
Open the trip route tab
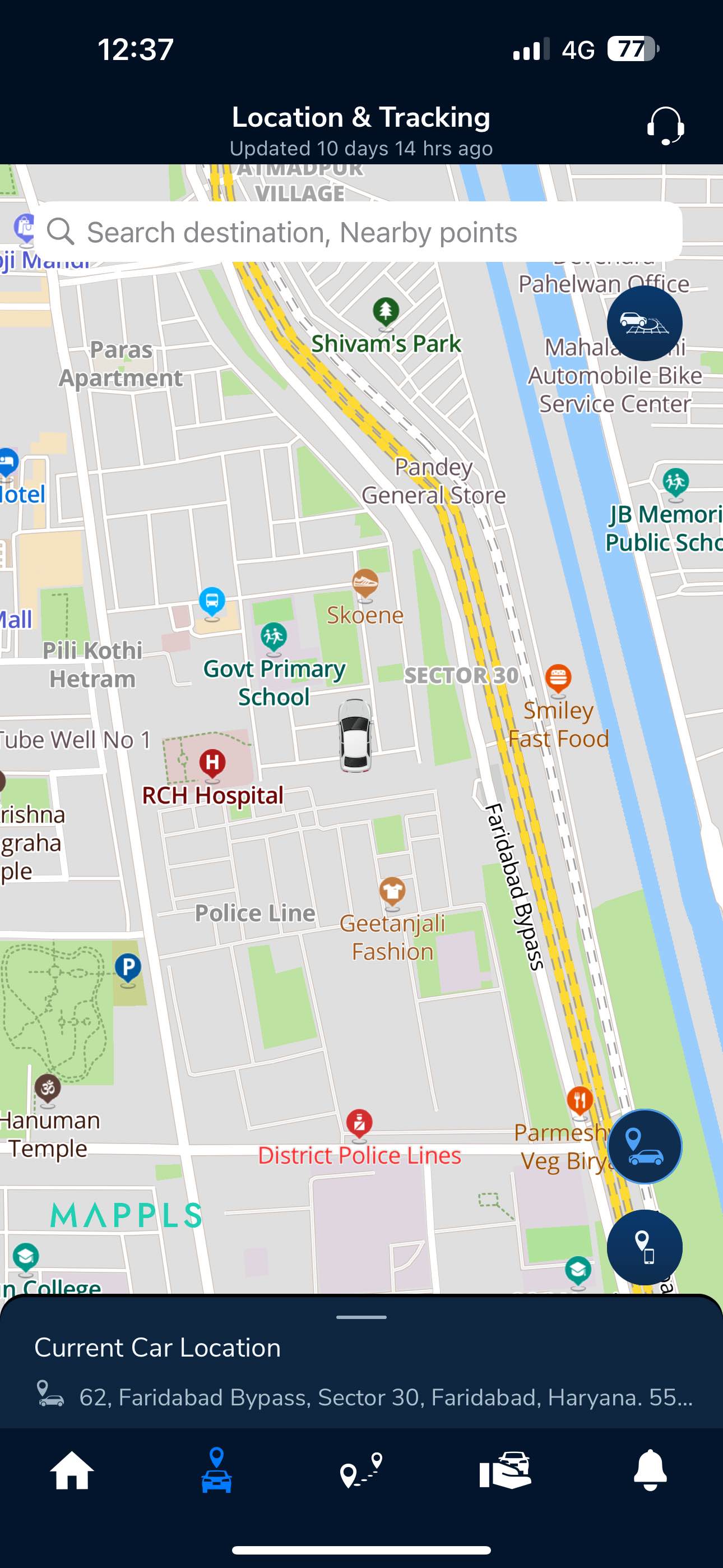click(361, 1470)
